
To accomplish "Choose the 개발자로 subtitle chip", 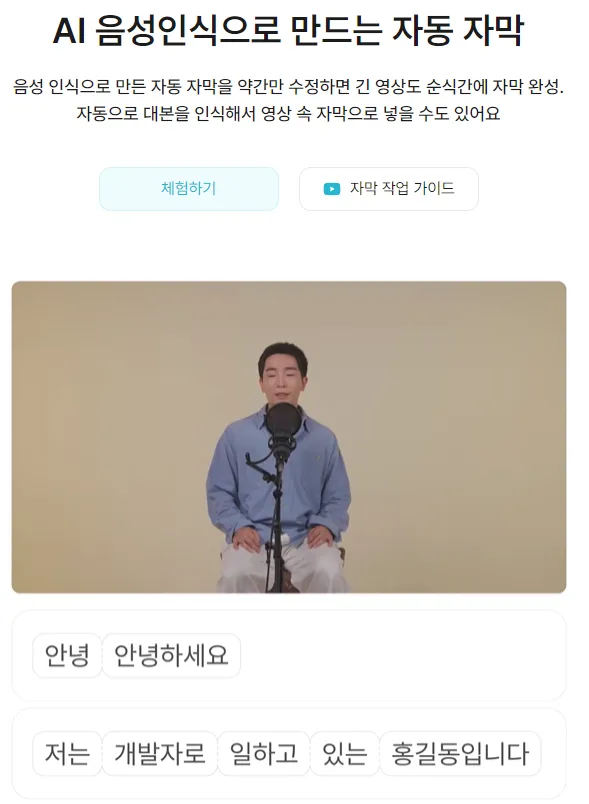I will click(x=160, y=753).
